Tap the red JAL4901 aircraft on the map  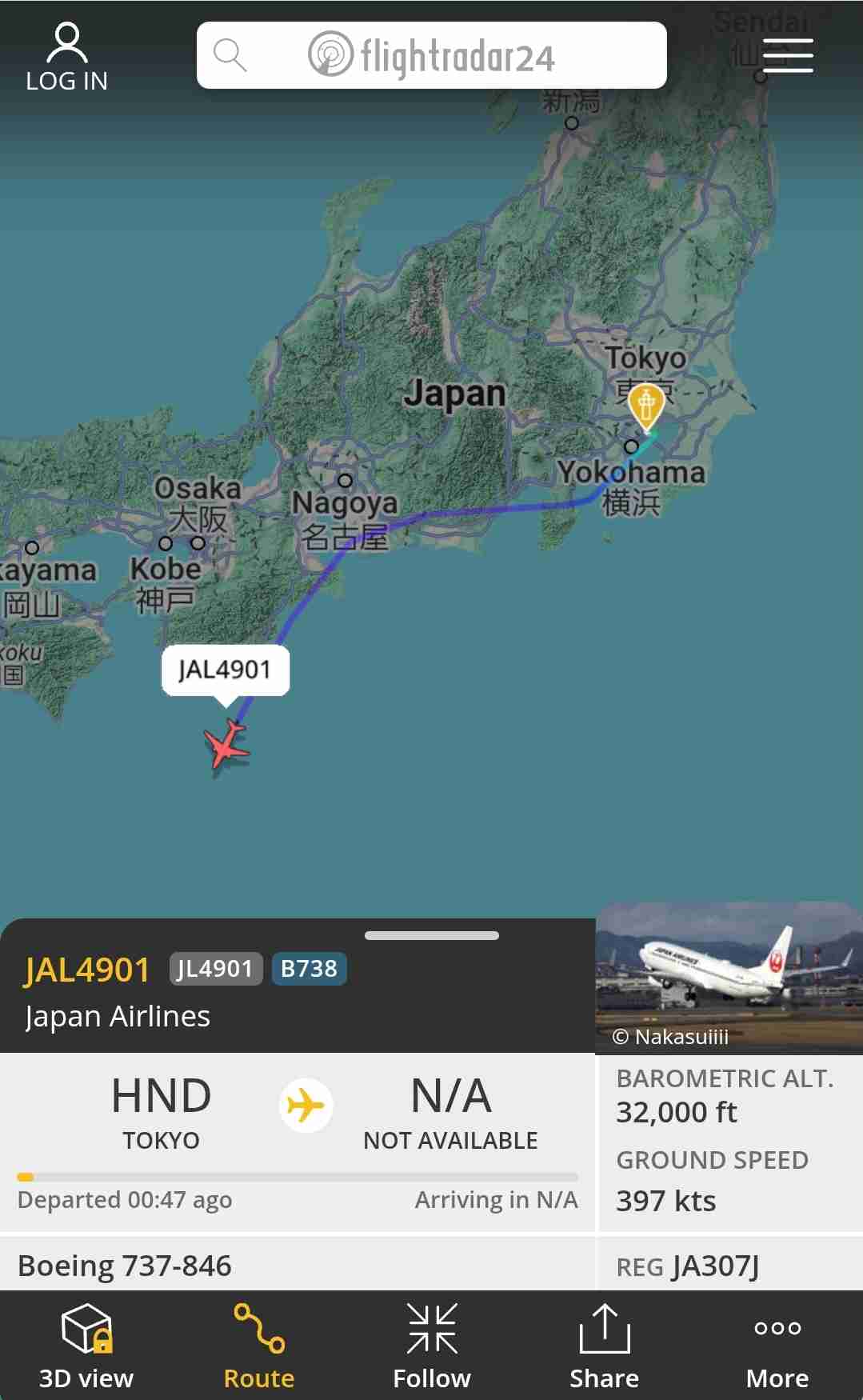[227, 746]
